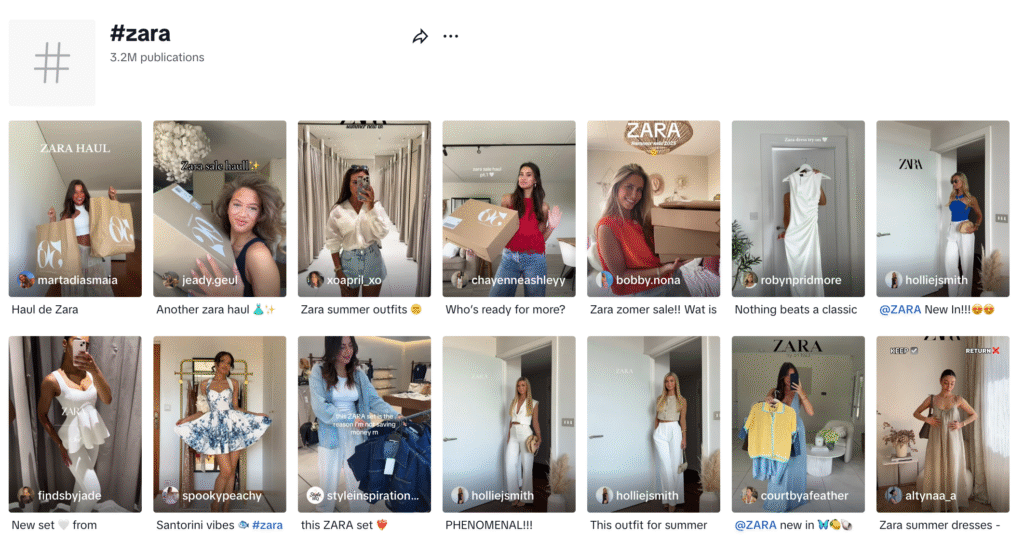Watch chayenneashleyy's Who's ready for more video

509,208
